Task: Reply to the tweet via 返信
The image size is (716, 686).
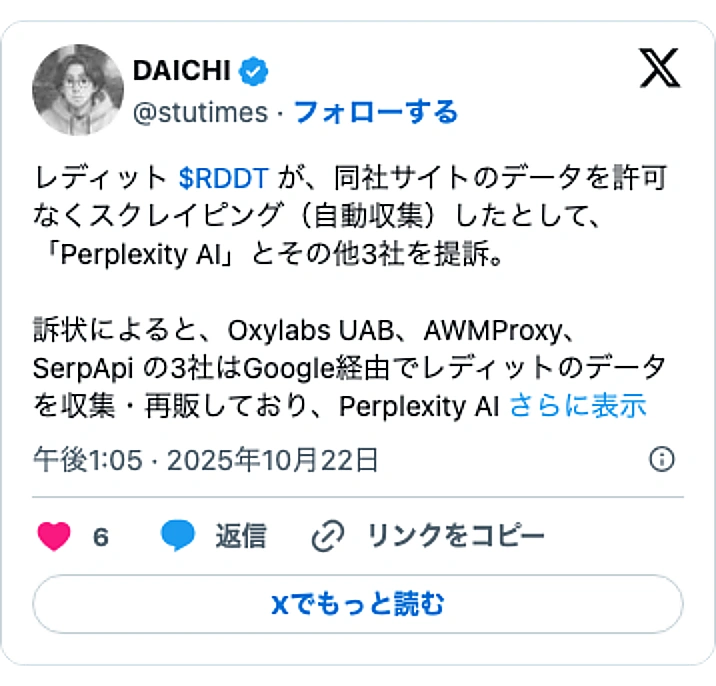Action: tap(212, 536)
